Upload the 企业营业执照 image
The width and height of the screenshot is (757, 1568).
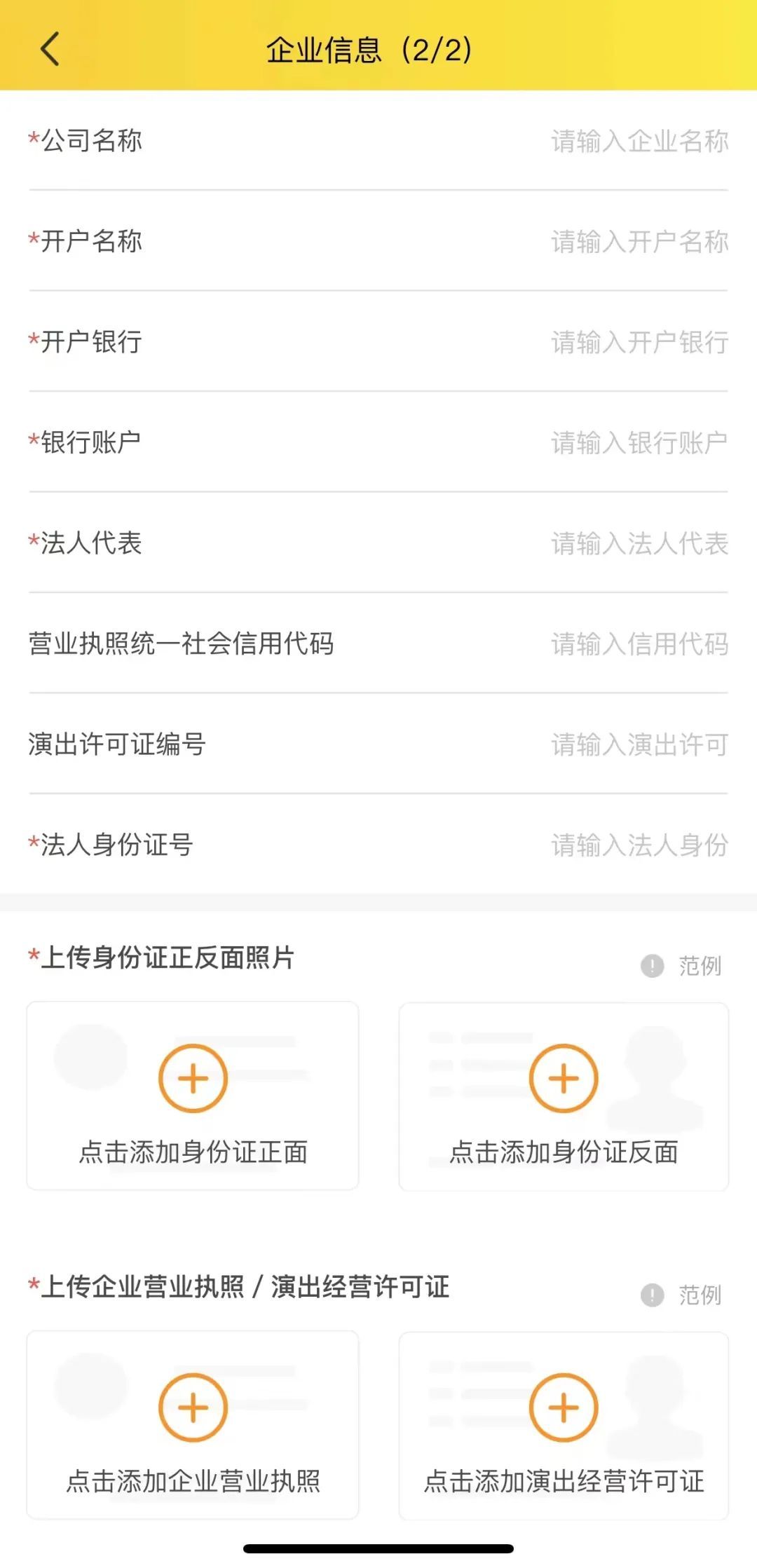[x=193, y=1425]
